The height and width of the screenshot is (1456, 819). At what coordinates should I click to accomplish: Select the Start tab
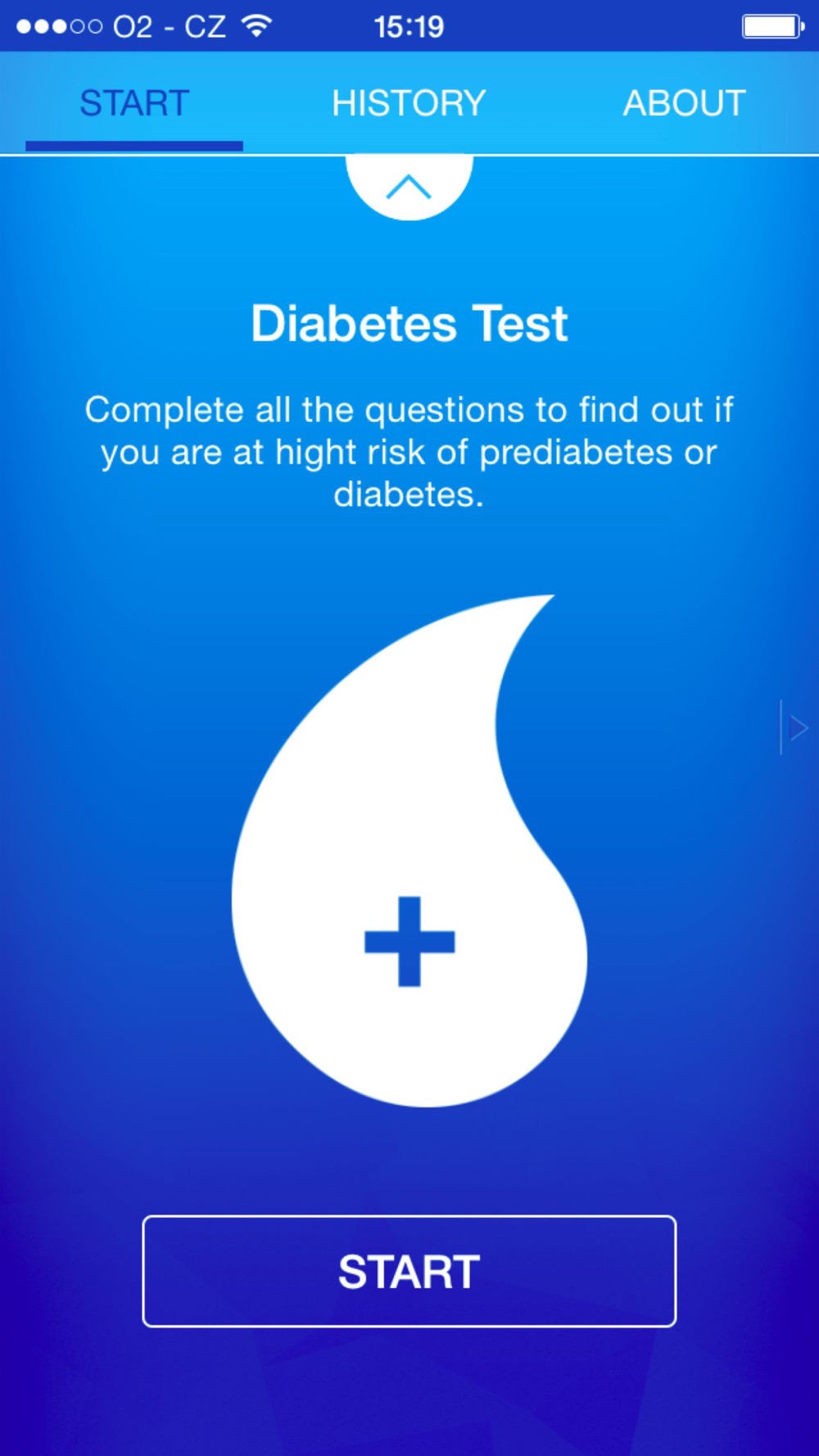click(134, 103)
